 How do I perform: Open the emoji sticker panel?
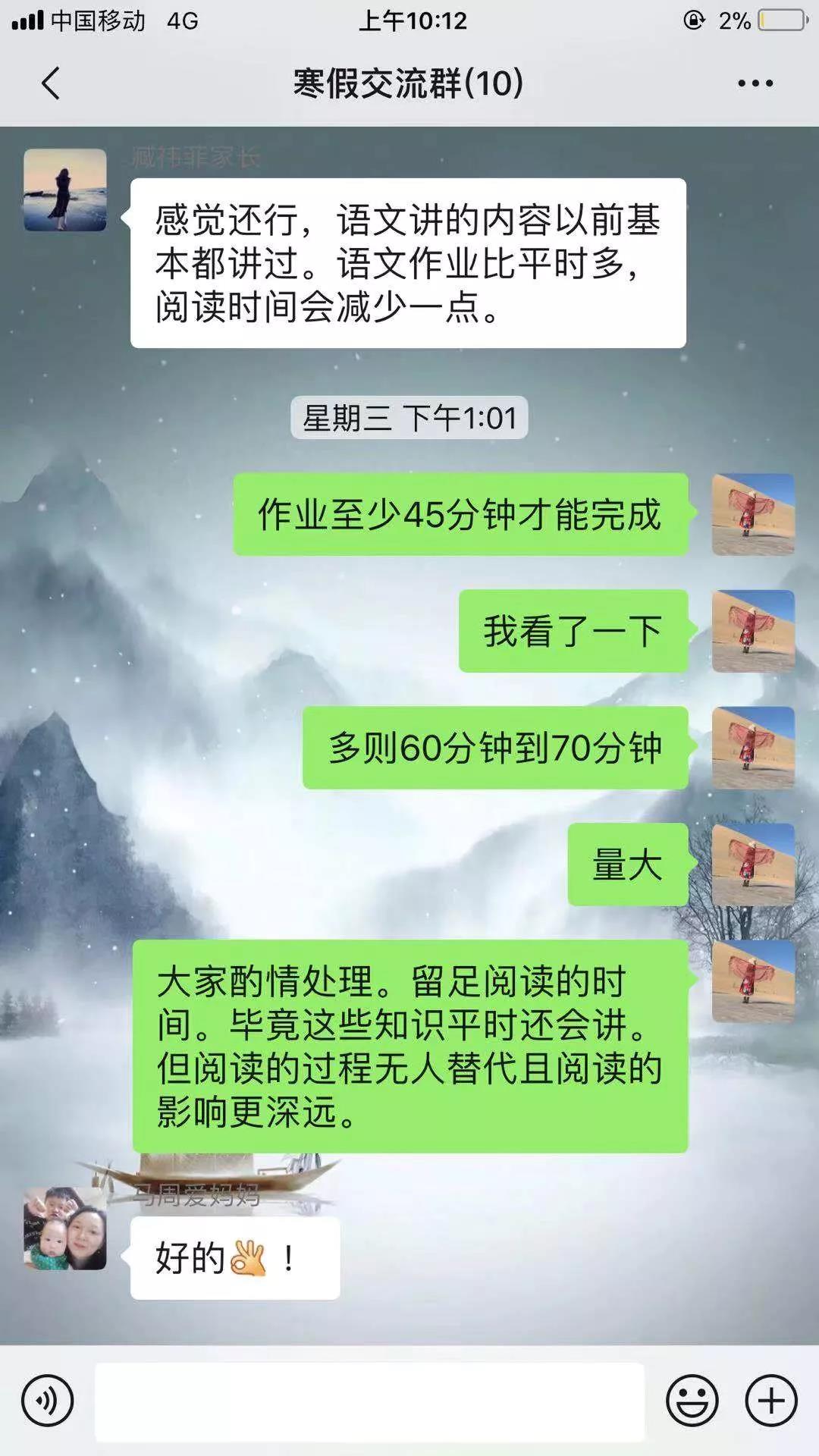click(x=692, y=1401)
